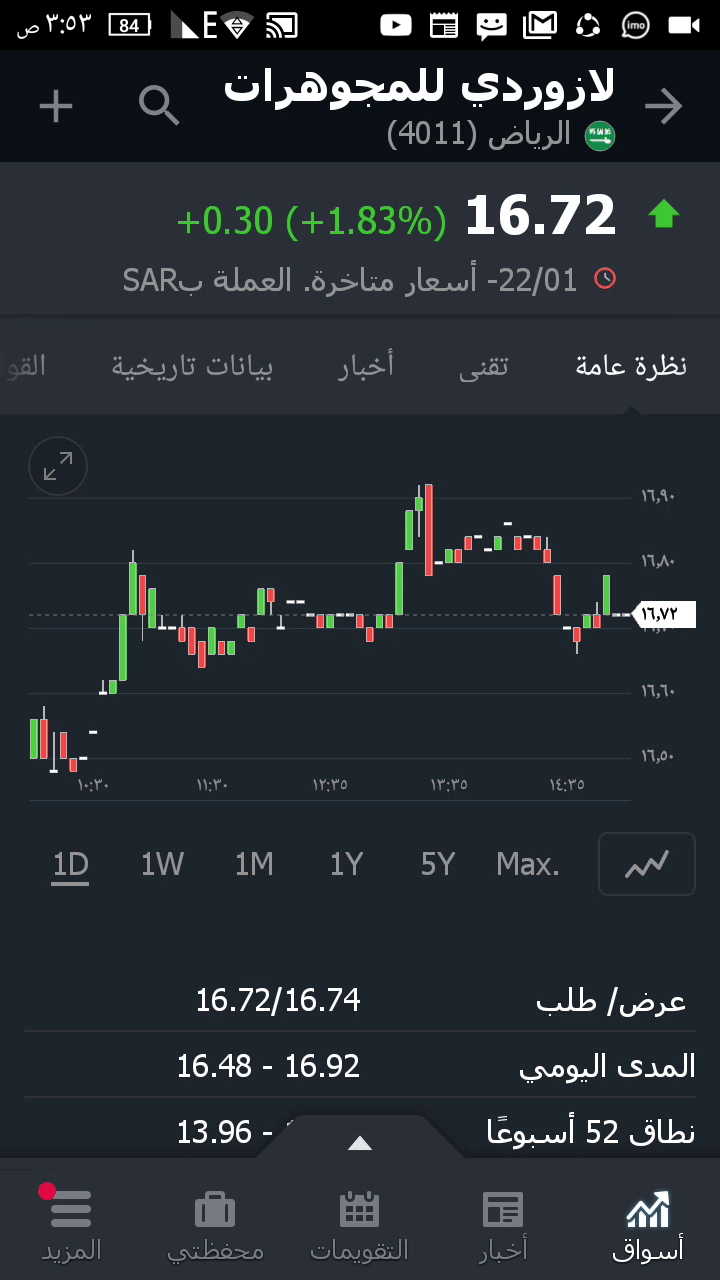Viewport: 720px width, 1280px height.
Task: Switch chart to 1M range
Action: click(x=254, y=864)
